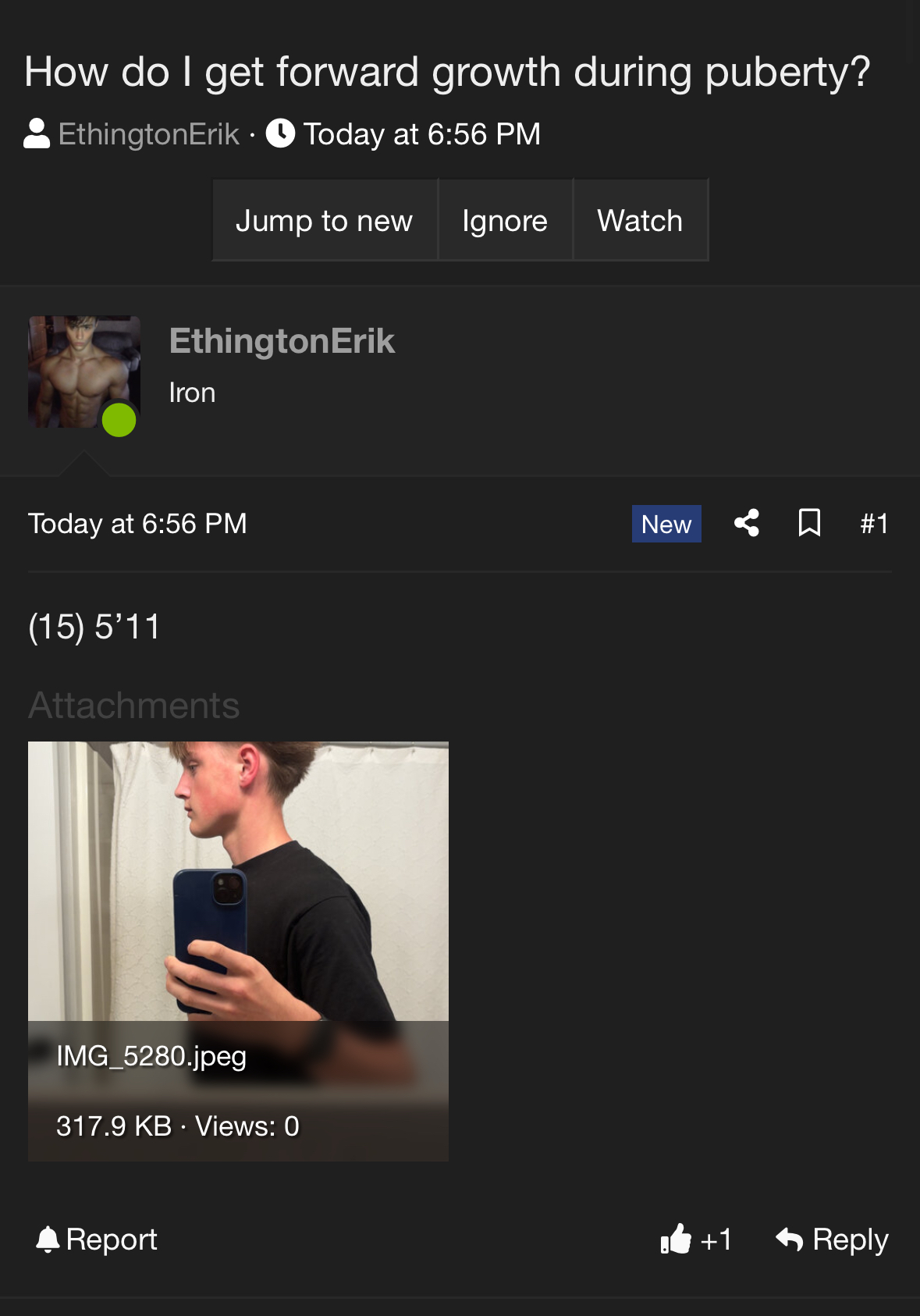Open the bold EthingtonErik username link
Screen dimensions: 920x1316
pyautogui.click(x=282, y=341)
